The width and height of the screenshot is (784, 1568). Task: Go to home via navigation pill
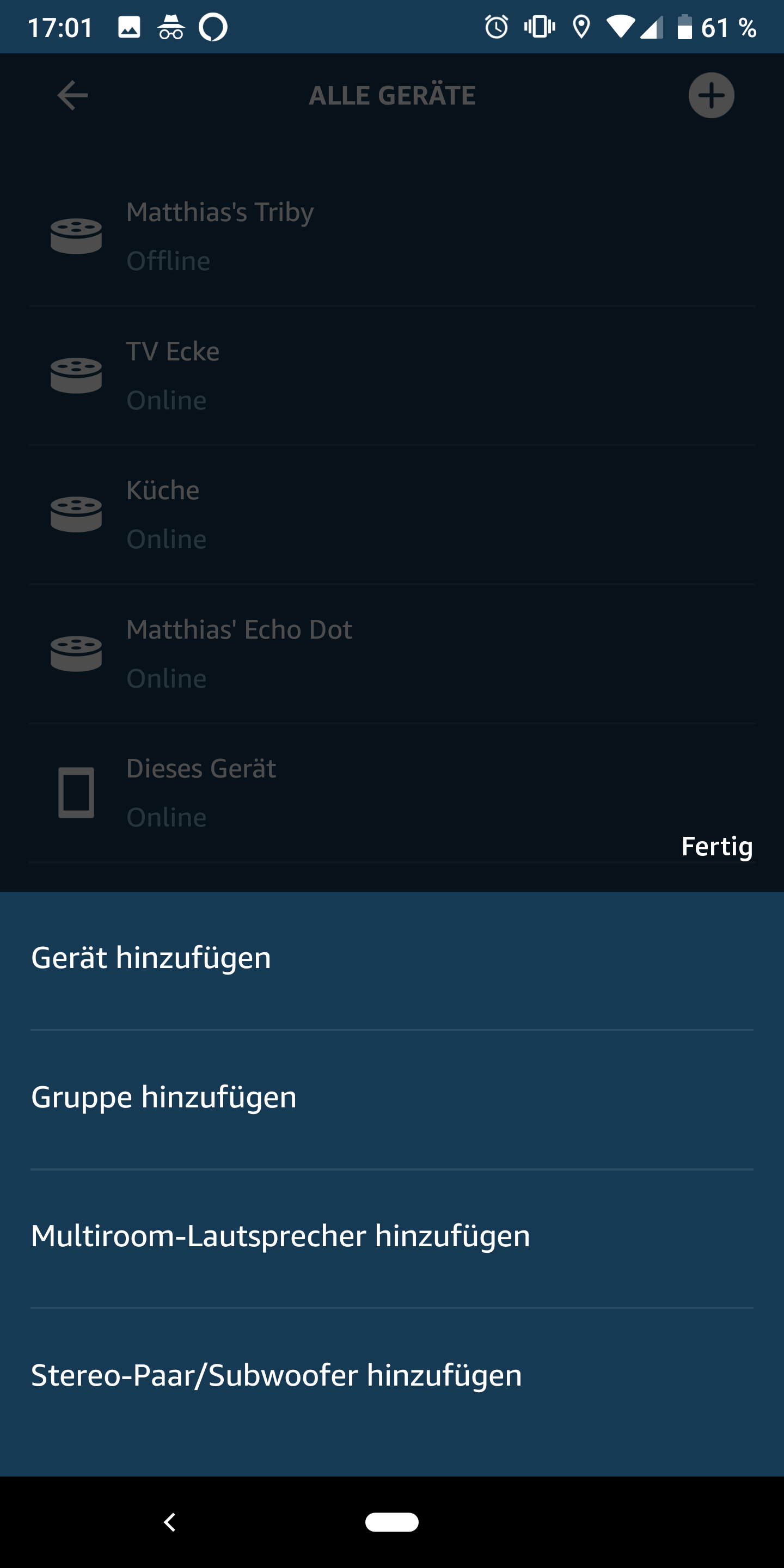(x=391, y=1522)
